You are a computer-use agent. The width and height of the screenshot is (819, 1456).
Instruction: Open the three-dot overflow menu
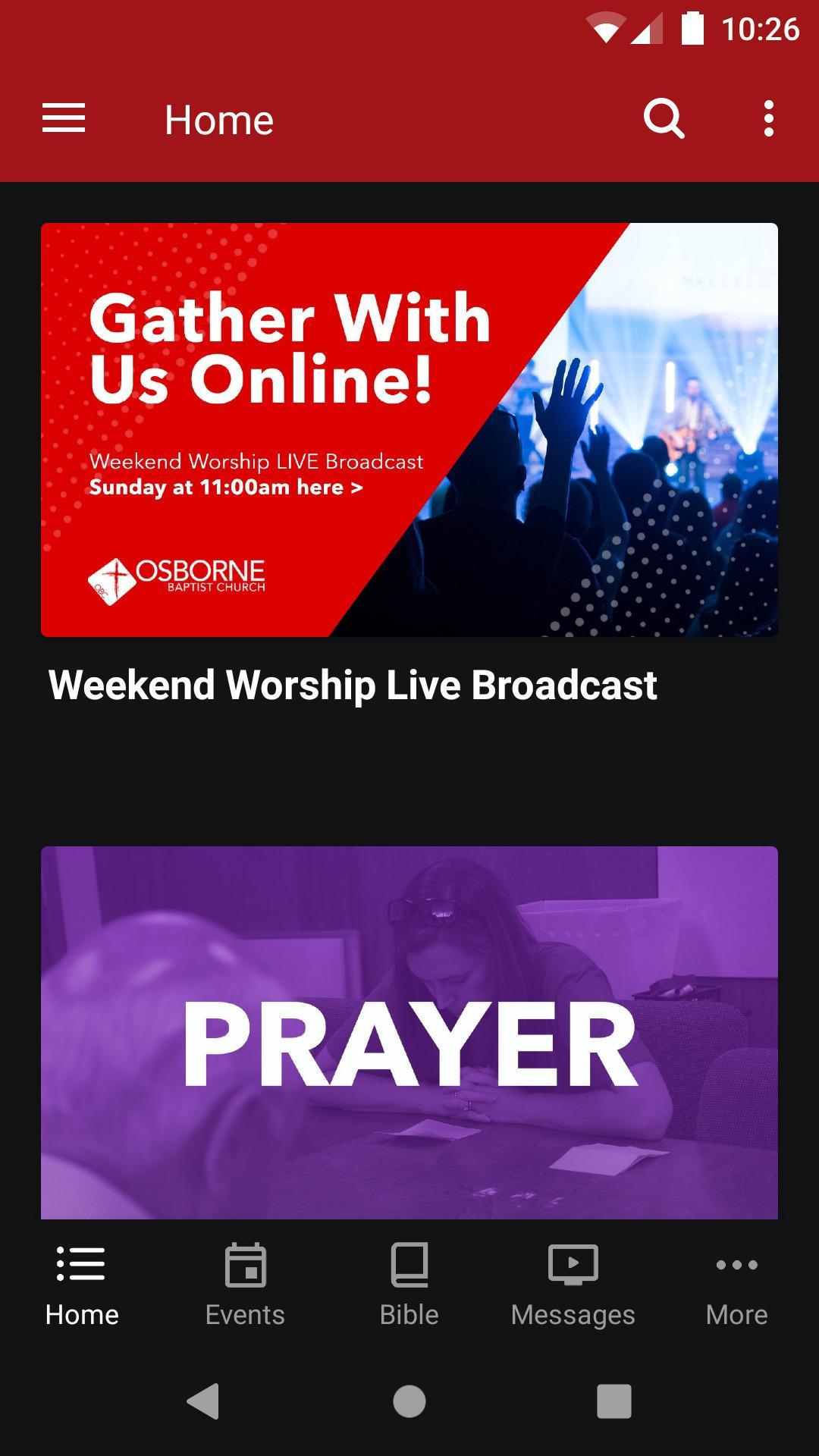(768, 119)
